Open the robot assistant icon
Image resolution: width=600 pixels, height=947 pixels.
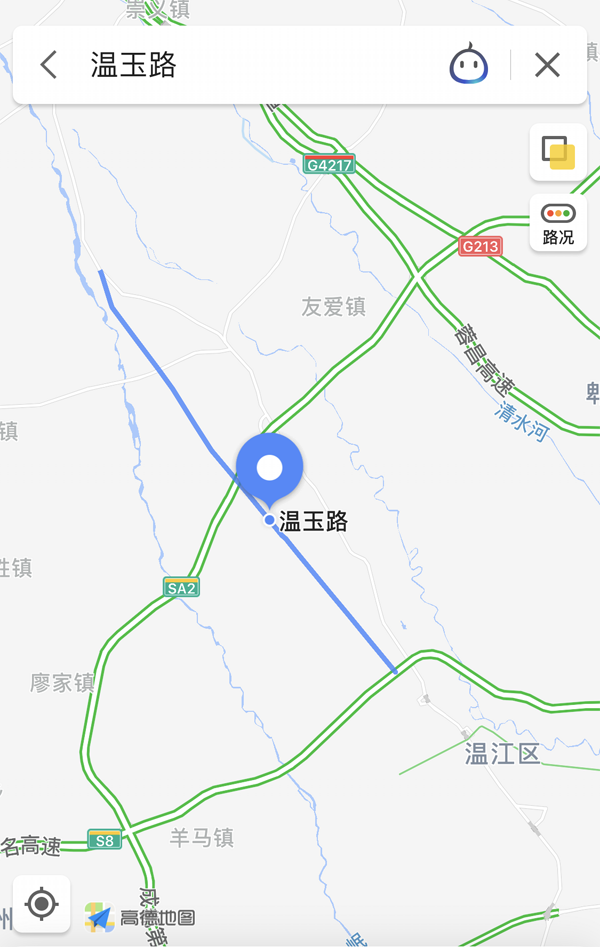(468, 66)
